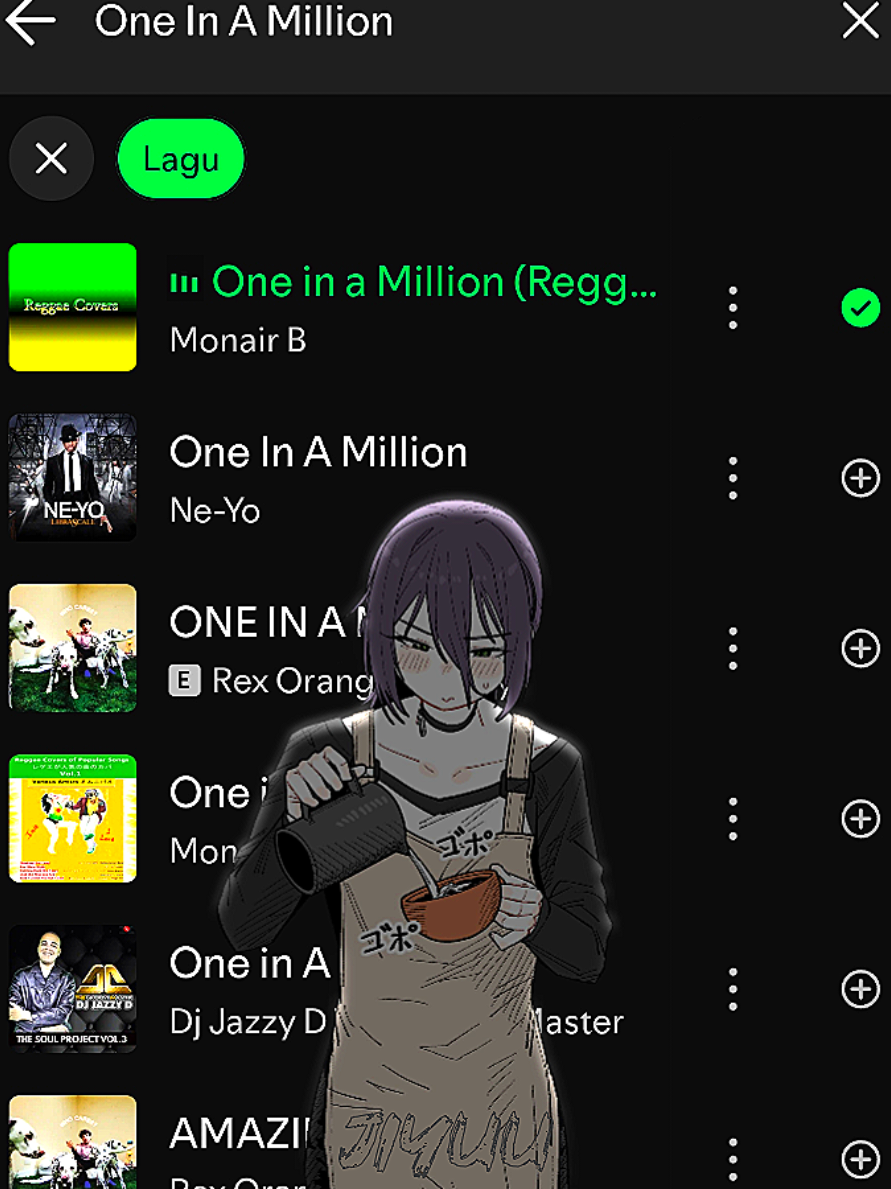This screenshot has height=1189, width=891.
Task: Tap the now-playing bars icon beside the green song title
Action: click(184, 283)
